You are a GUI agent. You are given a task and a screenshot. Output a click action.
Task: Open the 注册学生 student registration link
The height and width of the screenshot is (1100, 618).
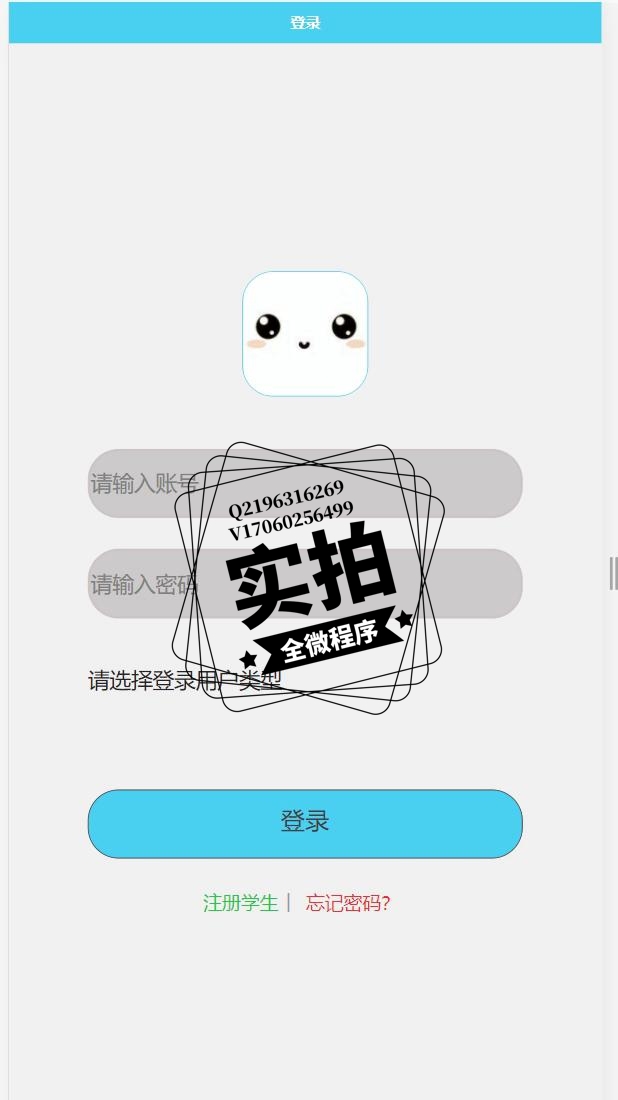(x=240, y=903)
